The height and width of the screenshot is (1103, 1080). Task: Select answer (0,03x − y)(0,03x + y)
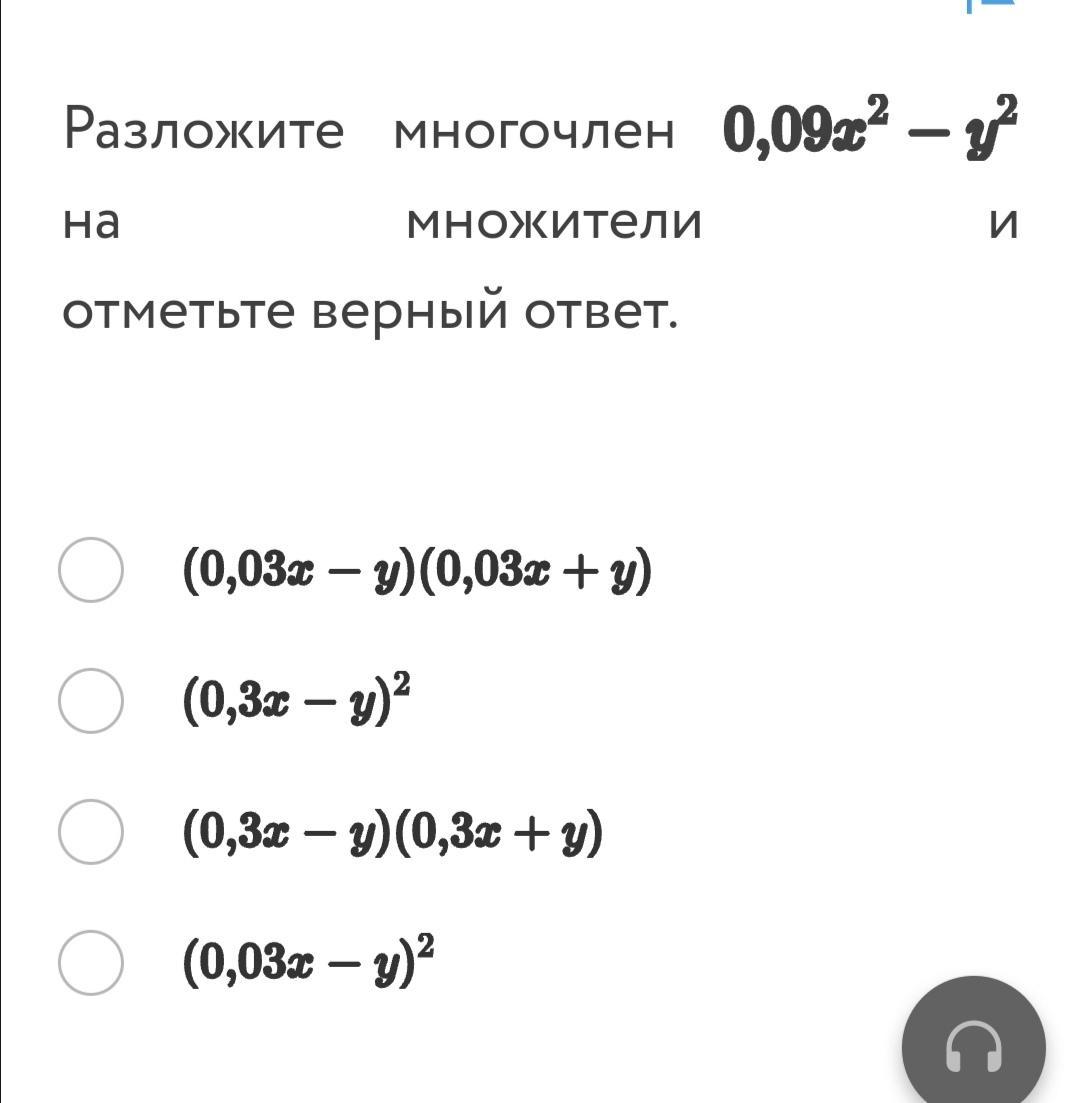pos(91,570)
